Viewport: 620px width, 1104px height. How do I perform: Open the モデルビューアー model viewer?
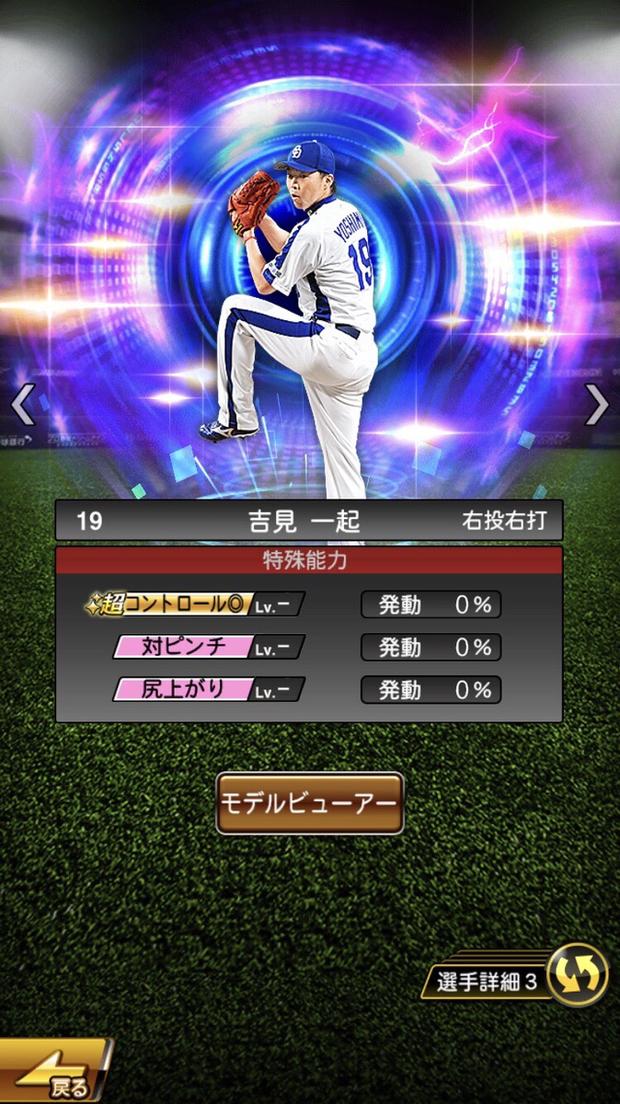310,803
